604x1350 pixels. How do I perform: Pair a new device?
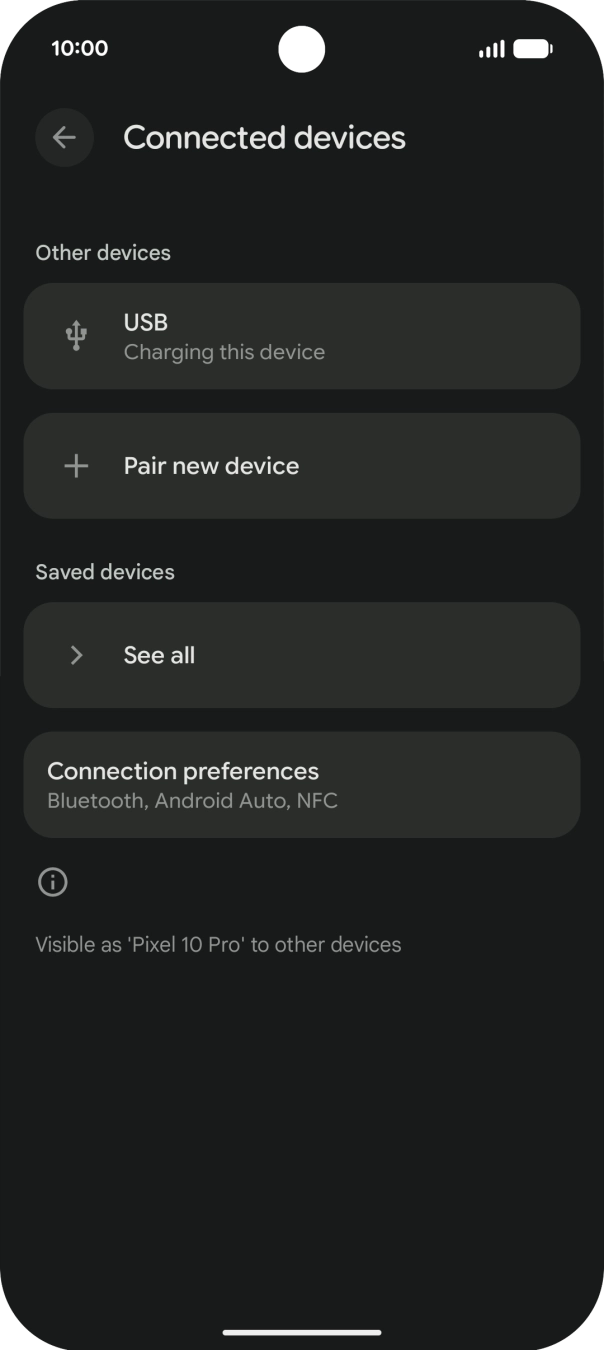(301, 466)
